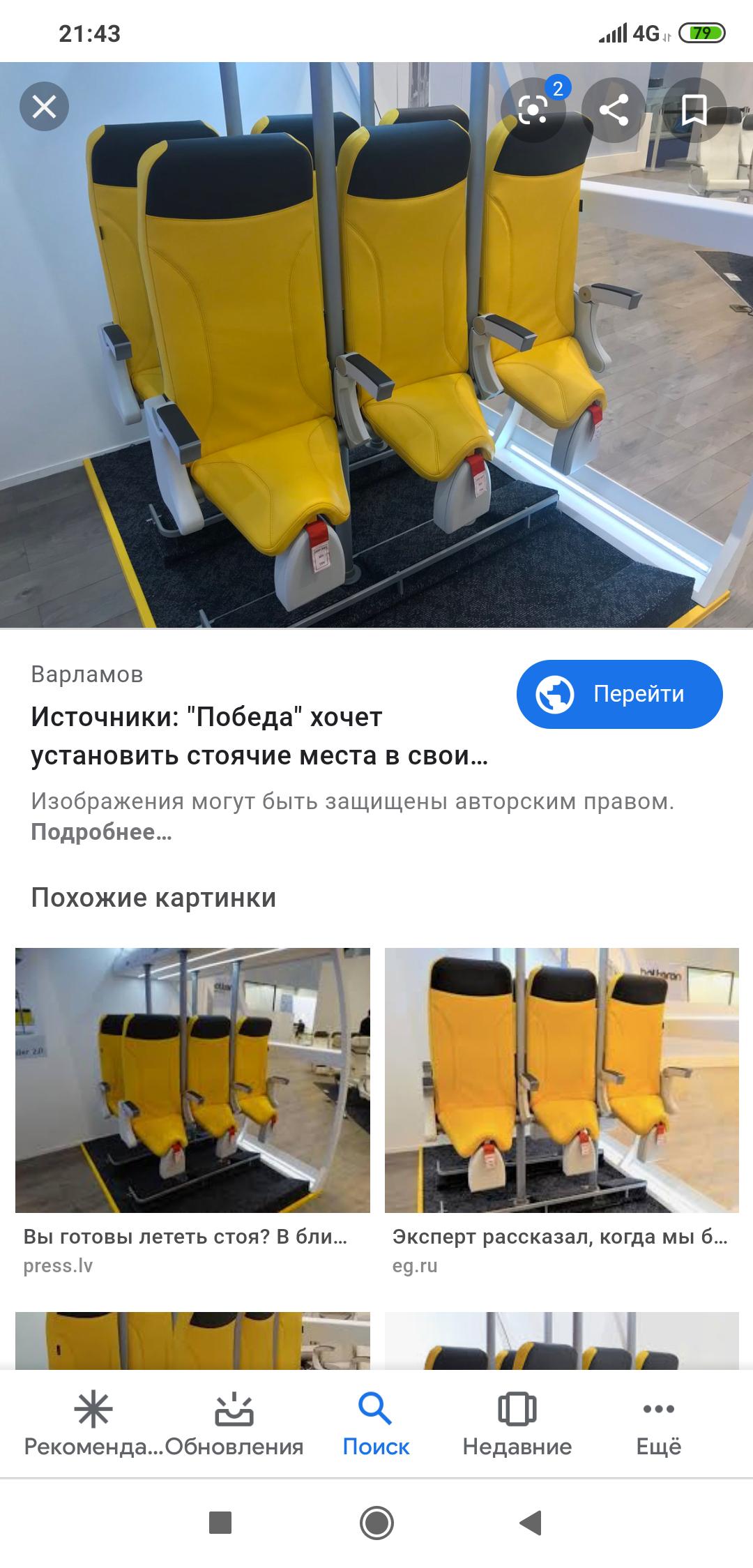Open the similar picture from eg.ru

561,1080
